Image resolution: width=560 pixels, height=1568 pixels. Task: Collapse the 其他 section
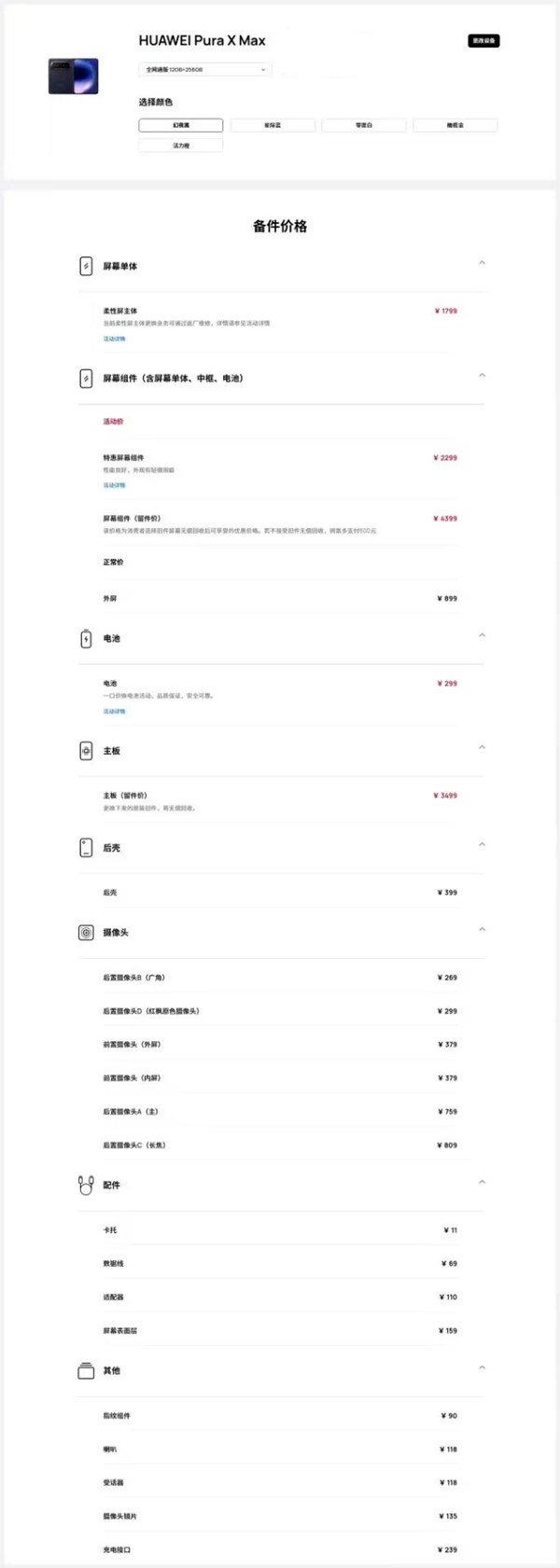pos(482,1367)
